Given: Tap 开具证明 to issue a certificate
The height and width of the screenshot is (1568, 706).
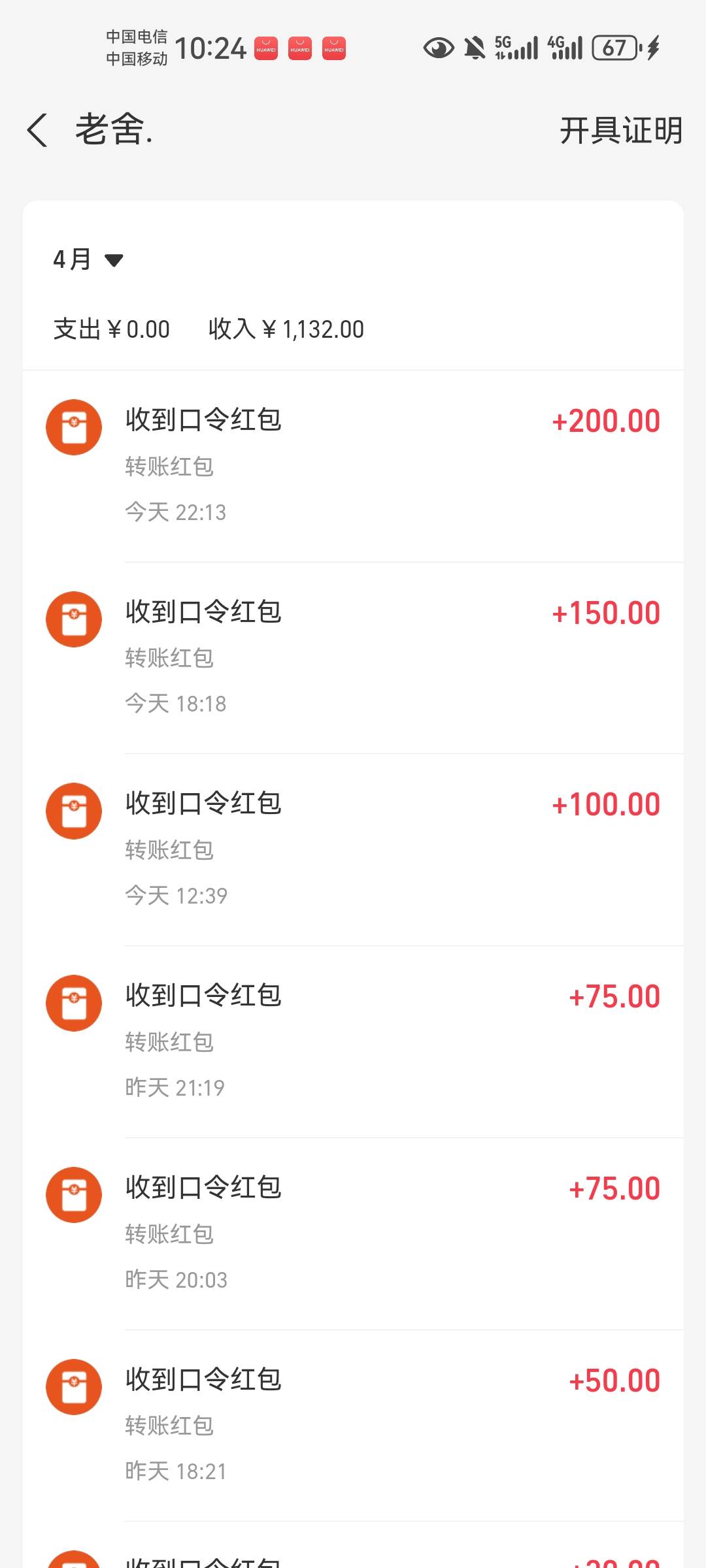Looking at the screenshot, I should (620, 130).
